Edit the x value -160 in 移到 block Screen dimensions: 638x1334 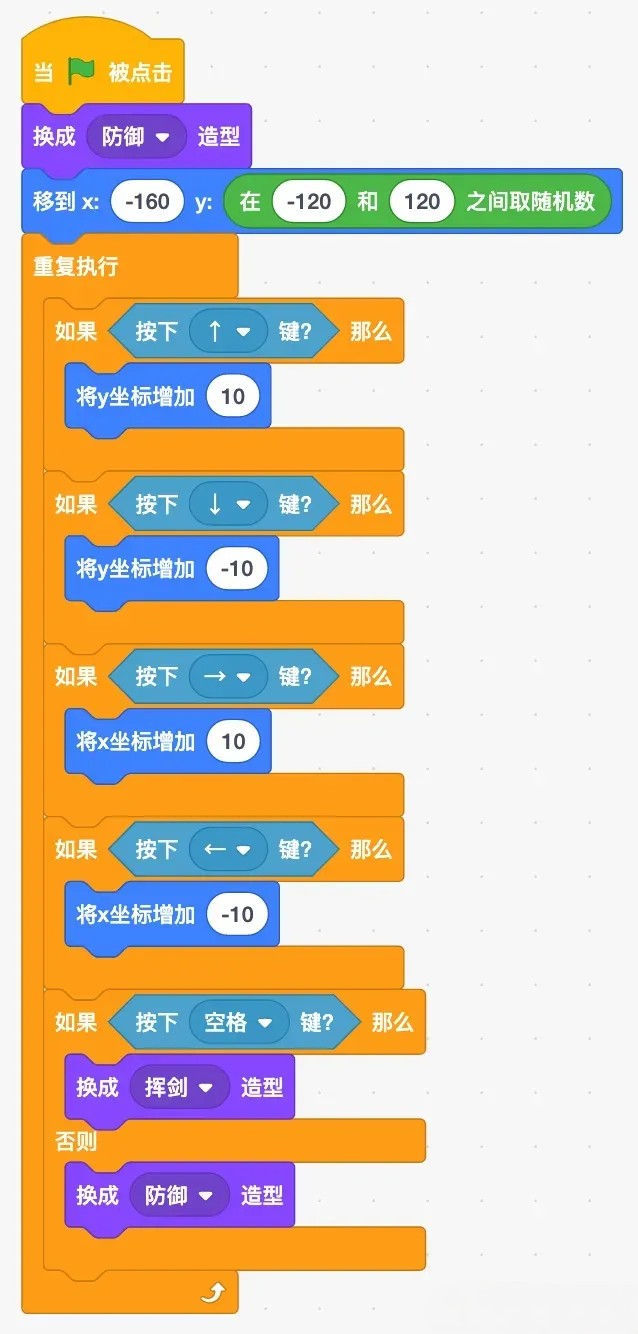(148, 202)
